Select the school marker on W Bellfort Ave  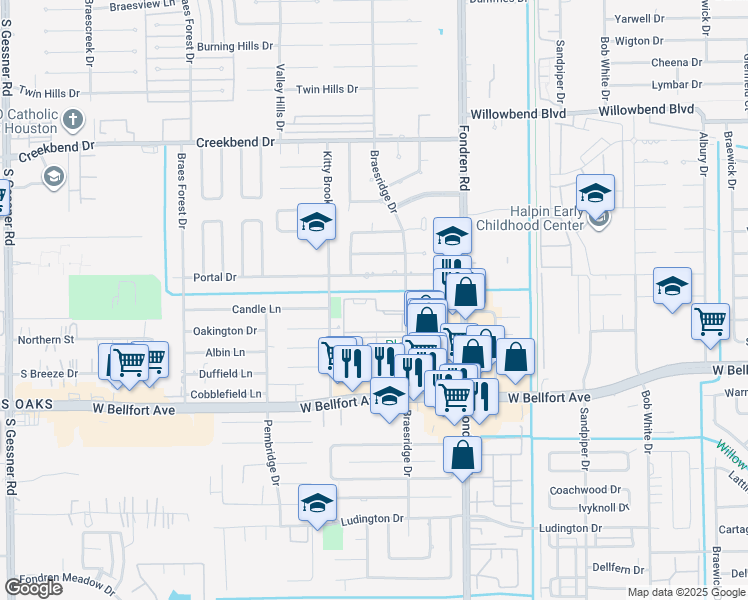(389, 398)
